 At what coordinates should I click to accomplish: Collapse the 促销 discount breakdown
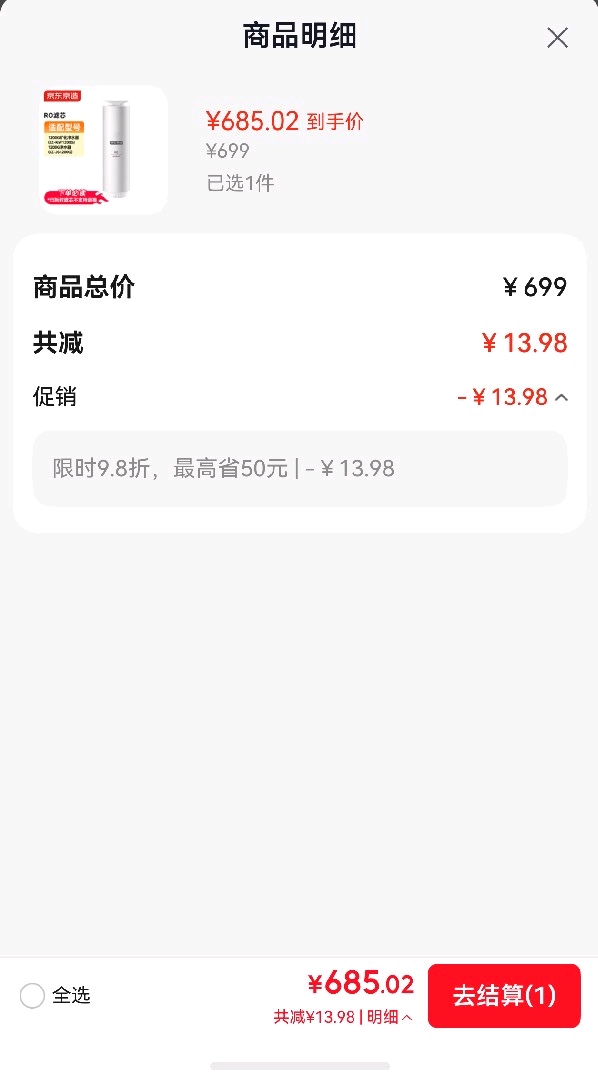click(x=561, y=397)
